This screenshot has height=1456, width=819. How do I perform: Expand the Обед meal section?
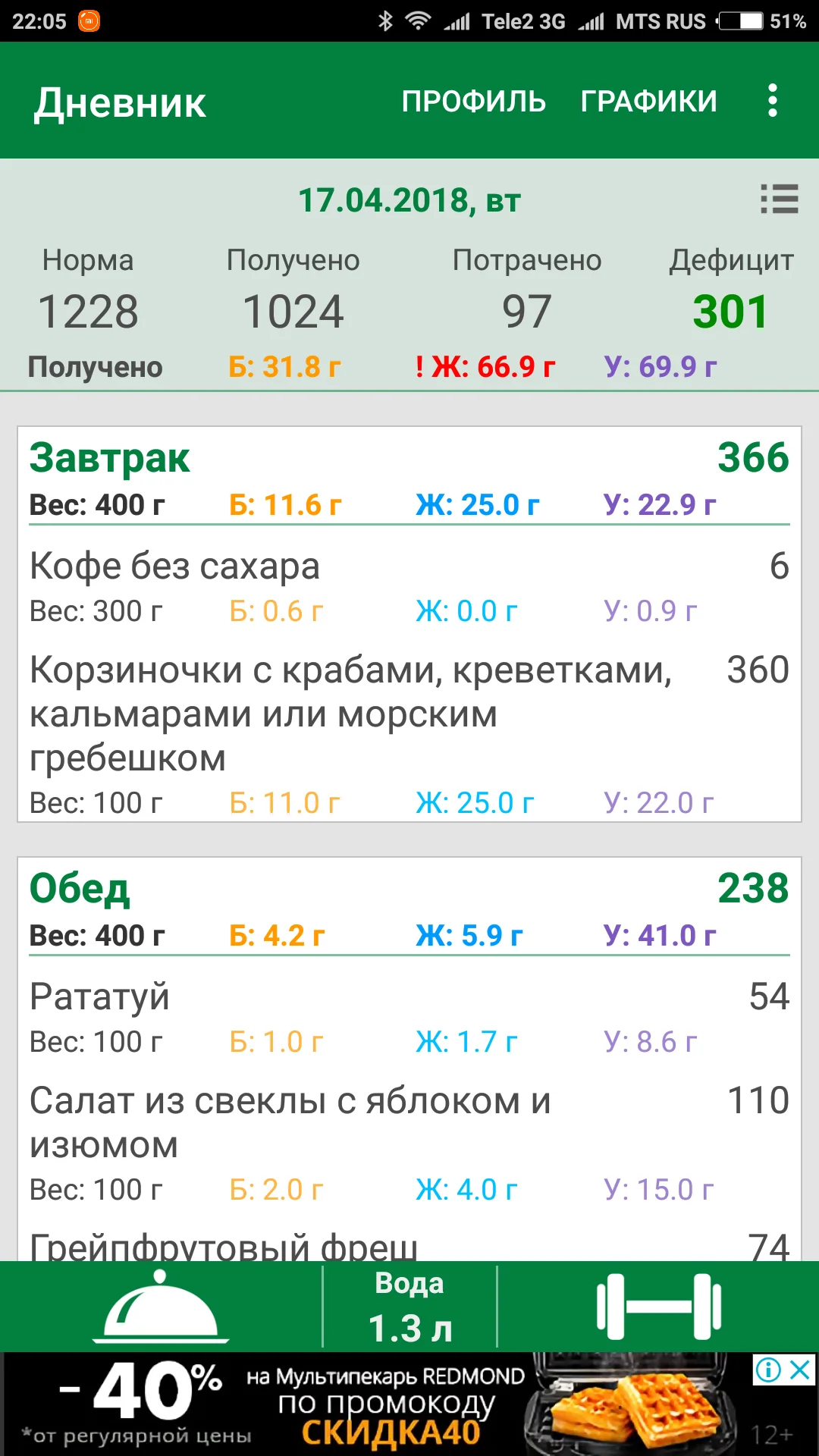click(80, 890)
